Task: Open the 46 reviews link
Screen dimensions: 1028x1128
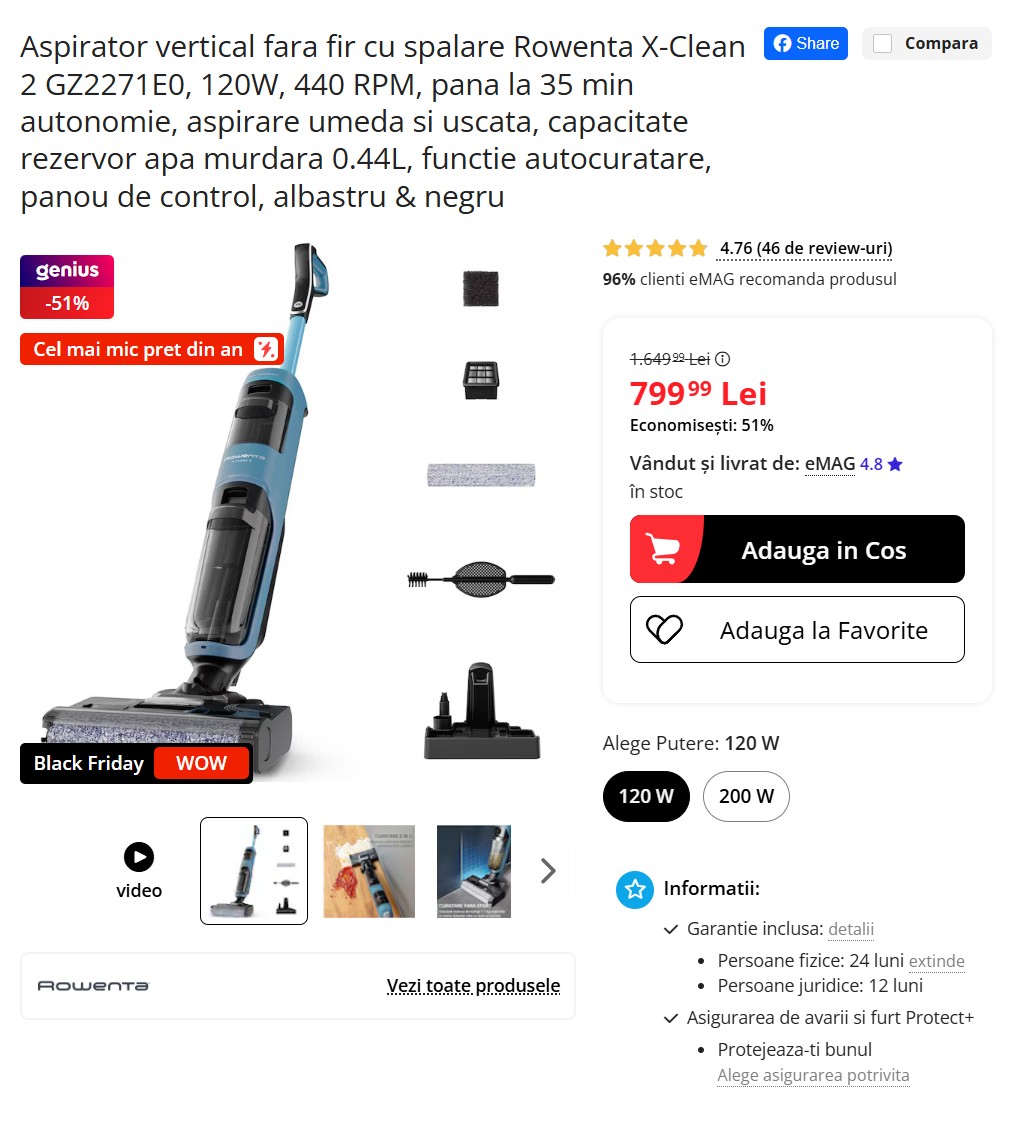Action: tap(806, 248)
